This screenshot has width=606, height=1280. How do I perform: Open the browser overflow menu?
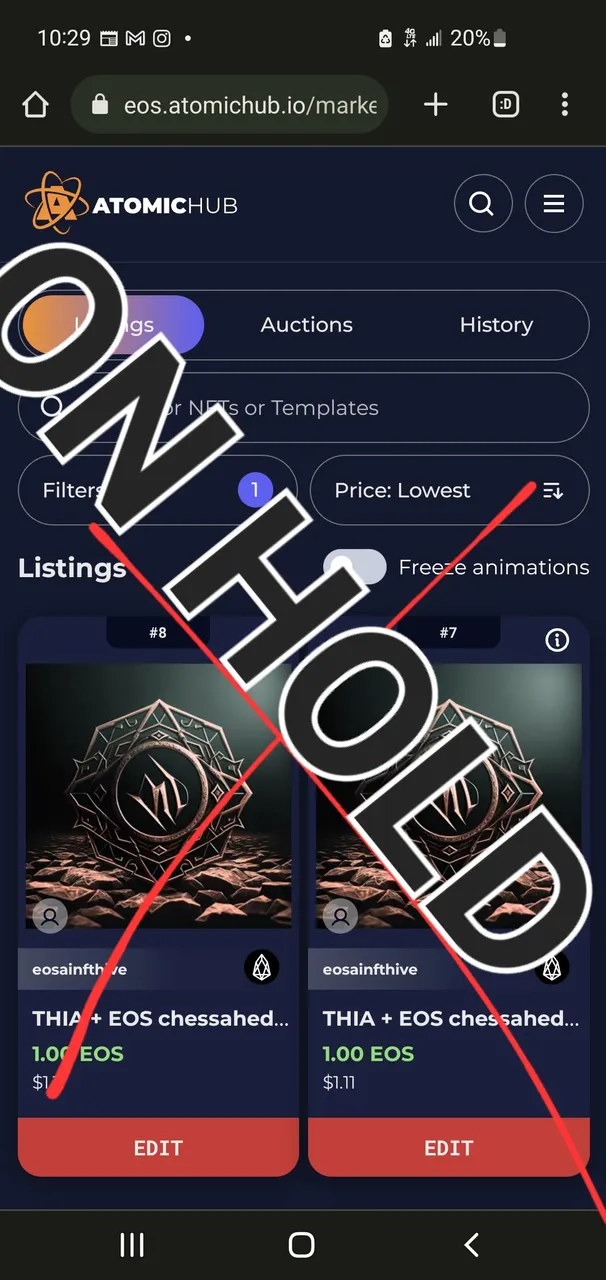pyautogui.click(x=565, y=104)
